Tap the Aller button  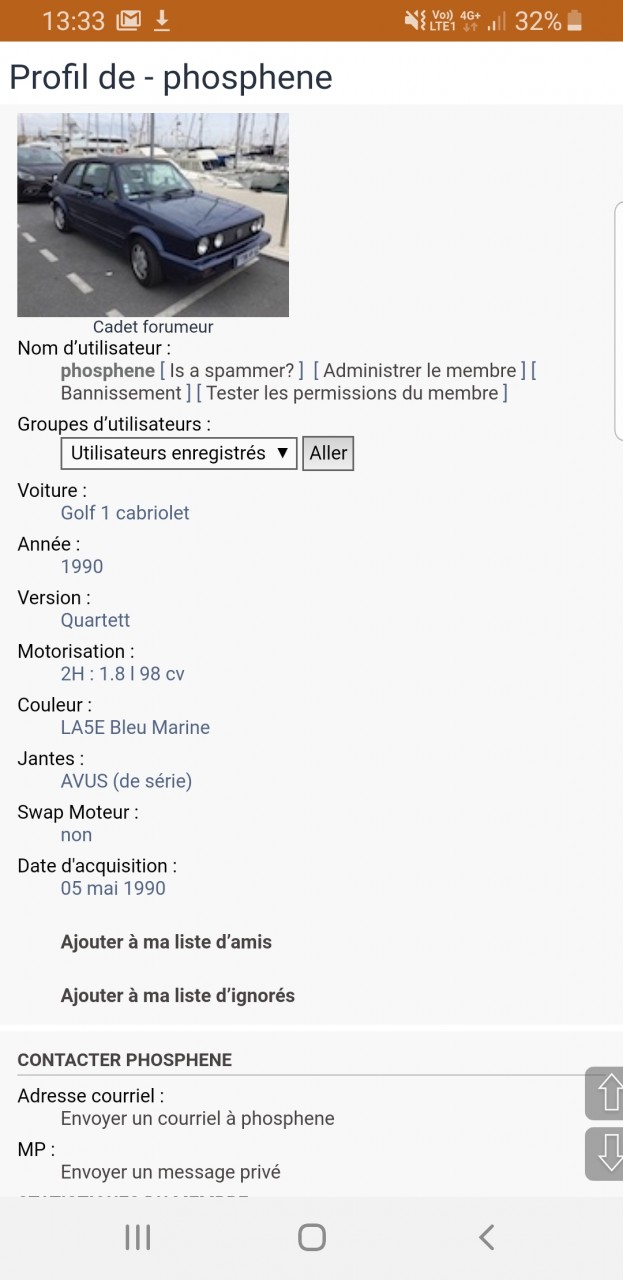(x=328, y=453)
